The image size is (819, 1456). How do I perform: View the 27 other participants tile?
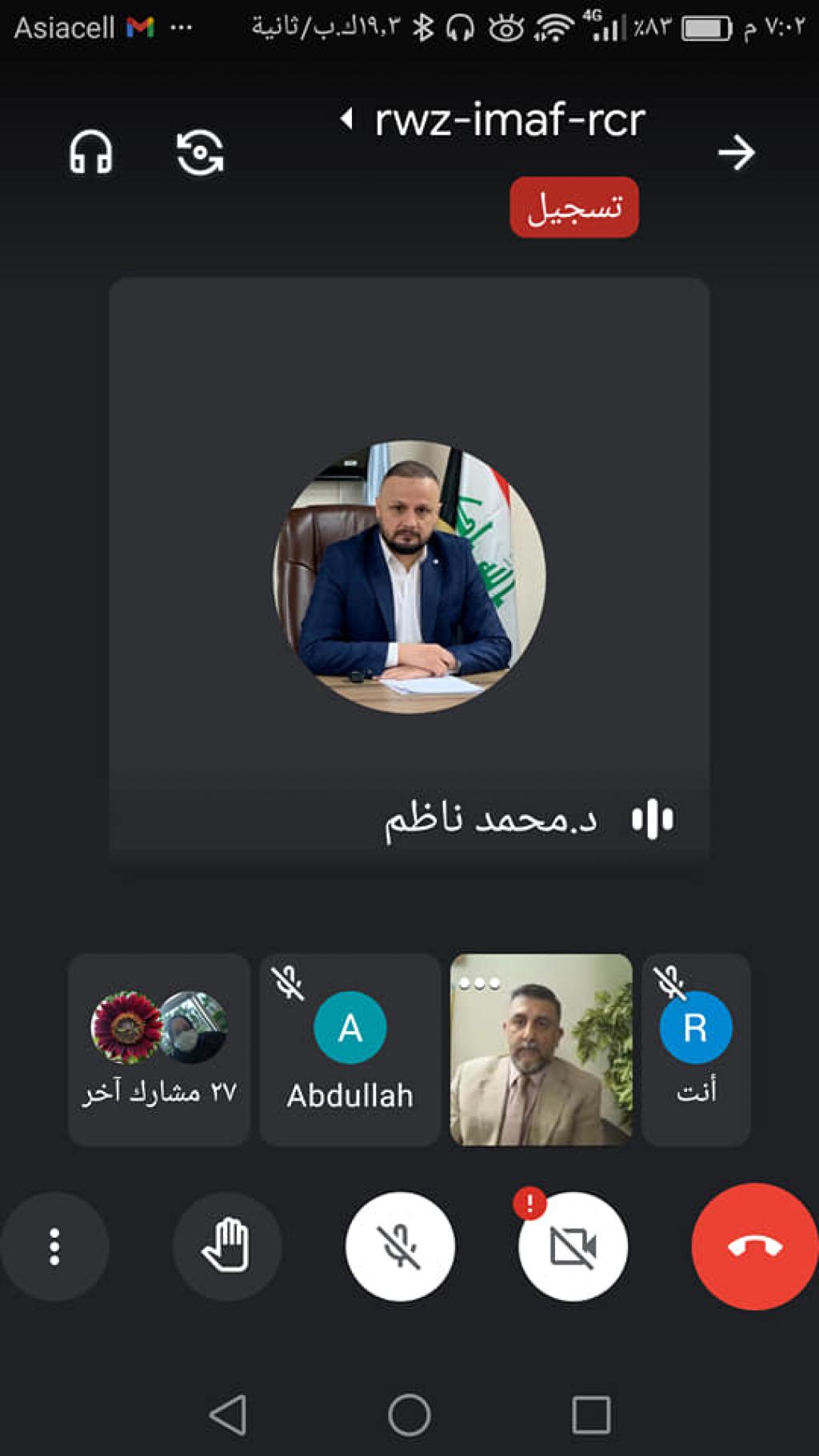pos(159,1049)
